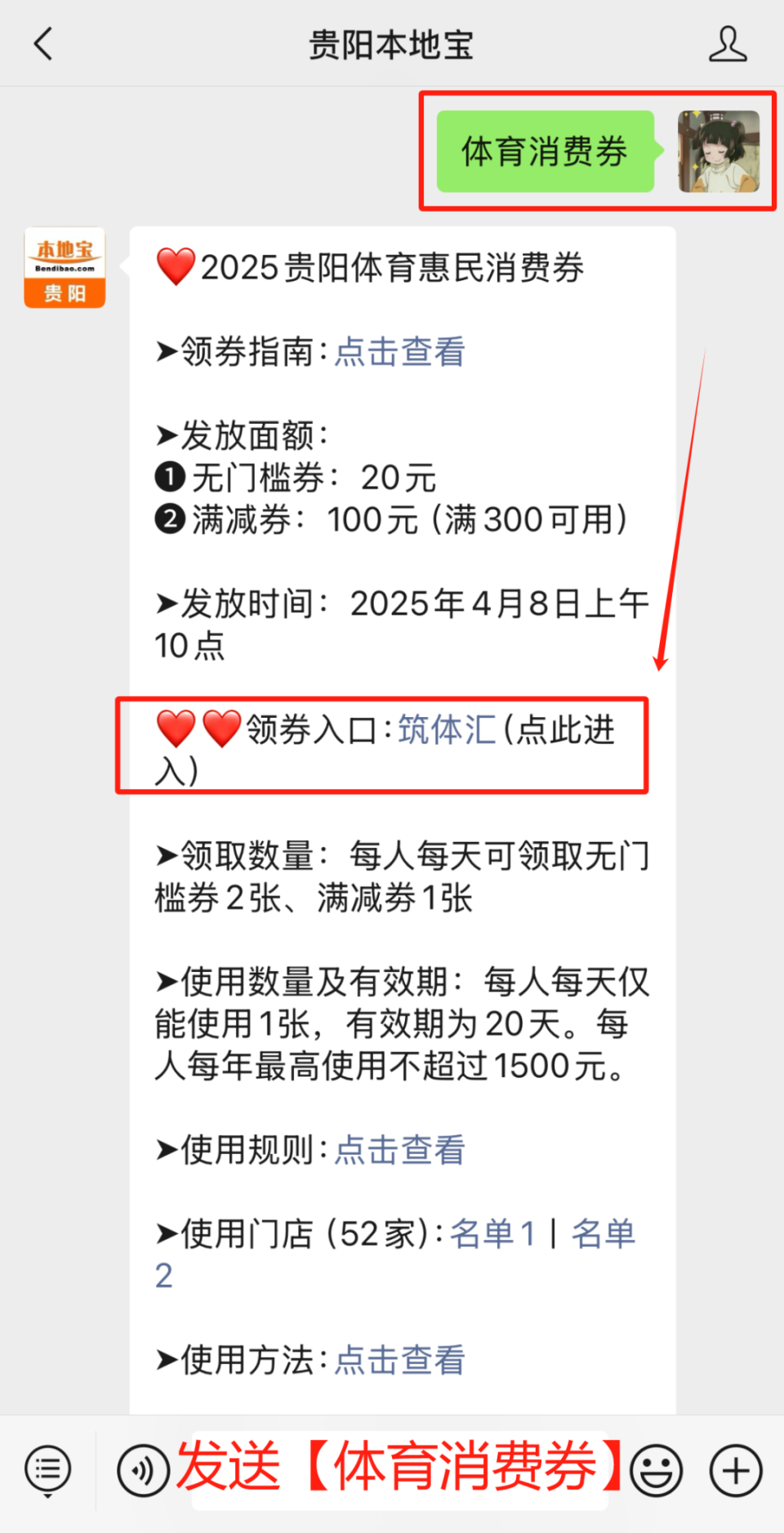
Task: Click the 本地宝贵阳 official account avatar
Action: pos(64,267)
